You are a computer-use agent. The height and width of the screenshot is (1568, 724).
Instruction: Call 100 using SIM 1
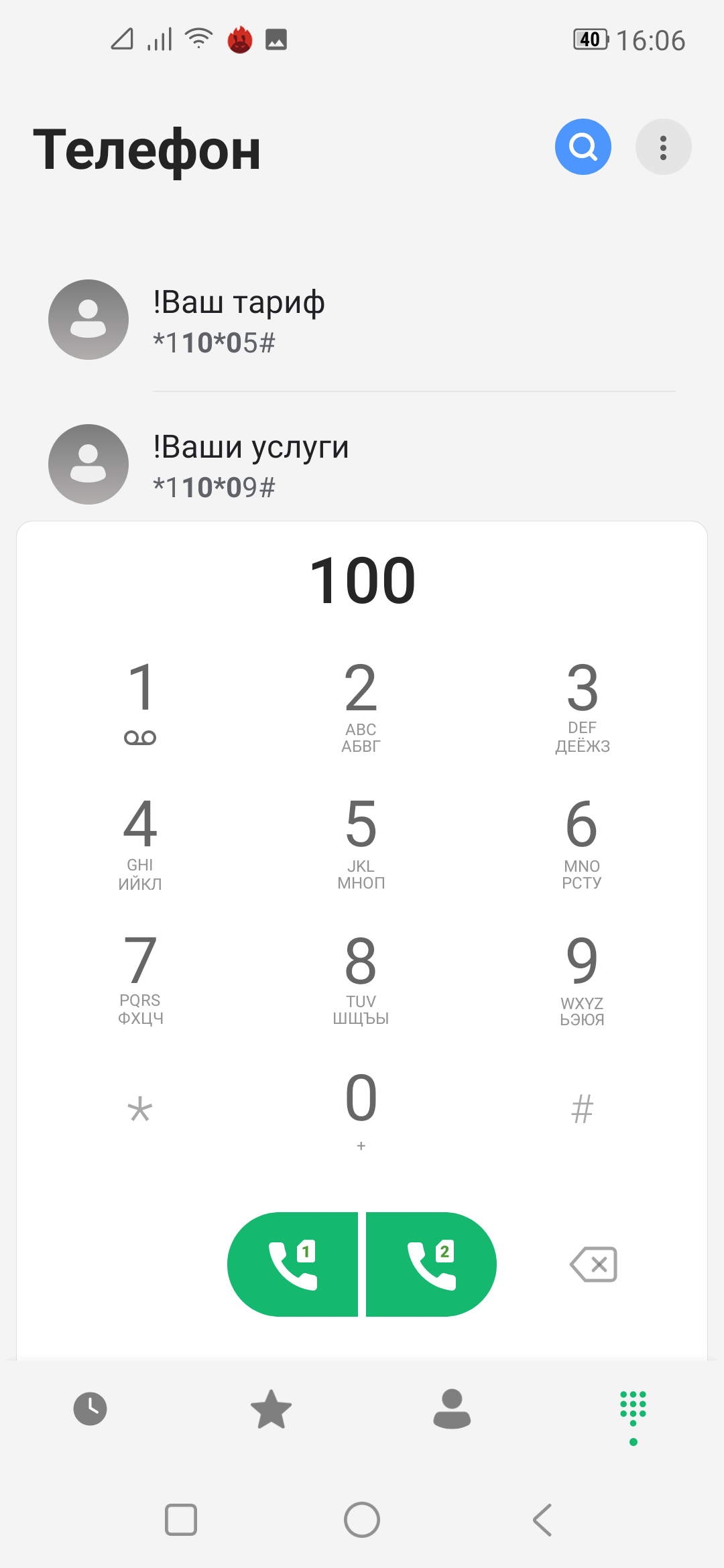coord(294,1264)
